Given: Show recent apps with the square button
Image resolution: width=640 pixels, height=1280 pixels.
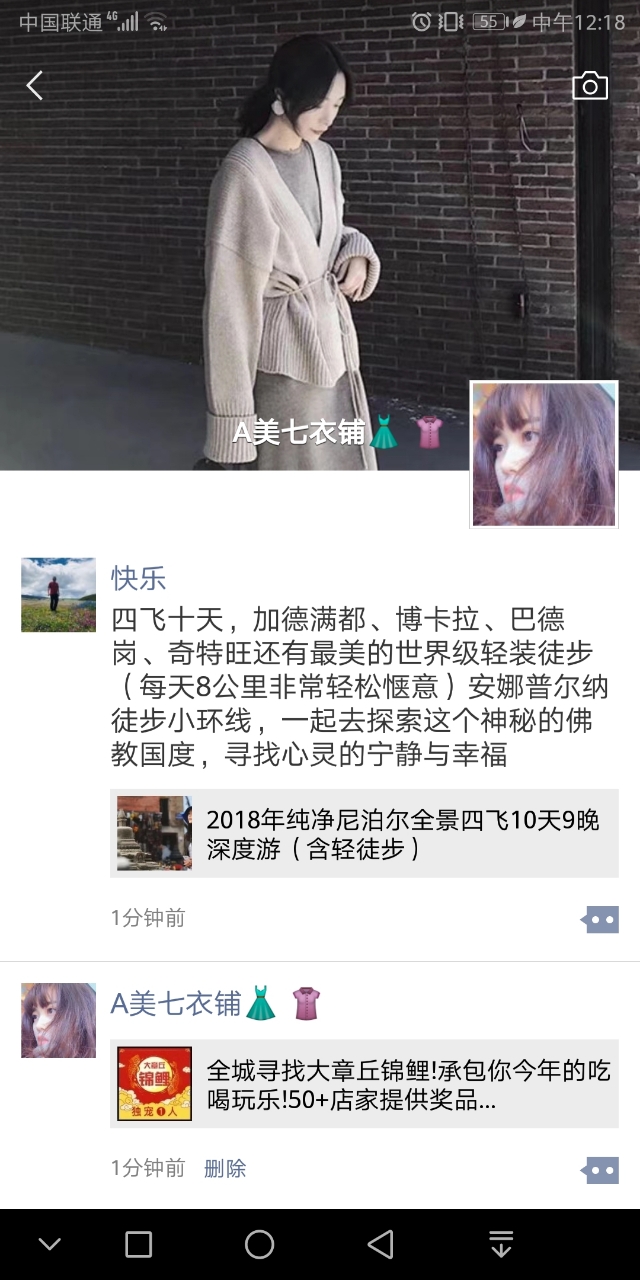Looking at the screenshot, I should (138, 1244).
